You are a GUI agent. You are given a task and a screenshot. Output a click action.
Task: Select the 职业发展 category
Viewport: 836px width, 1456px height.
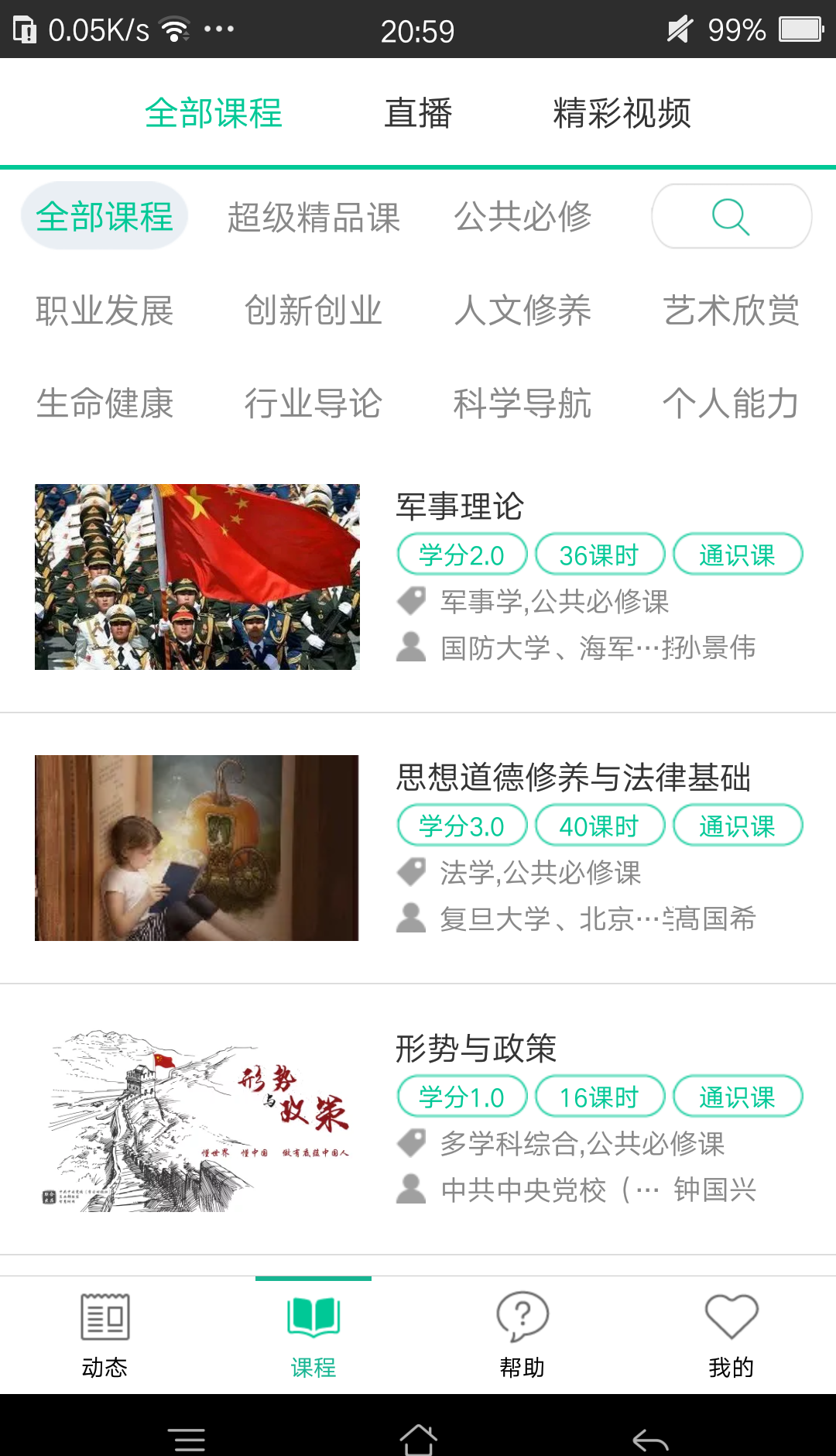(104, 311)
